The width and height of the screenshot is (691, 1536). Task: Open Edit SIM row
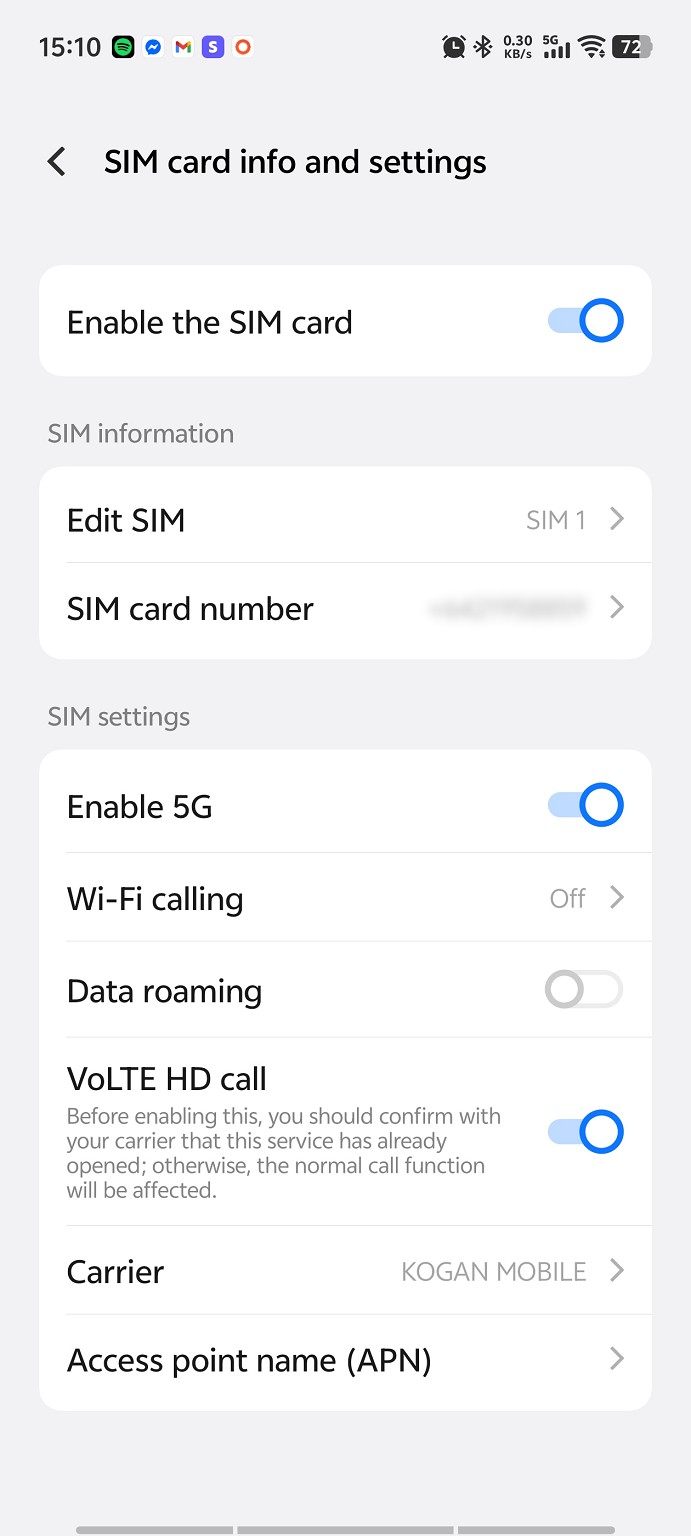point(345,520)
